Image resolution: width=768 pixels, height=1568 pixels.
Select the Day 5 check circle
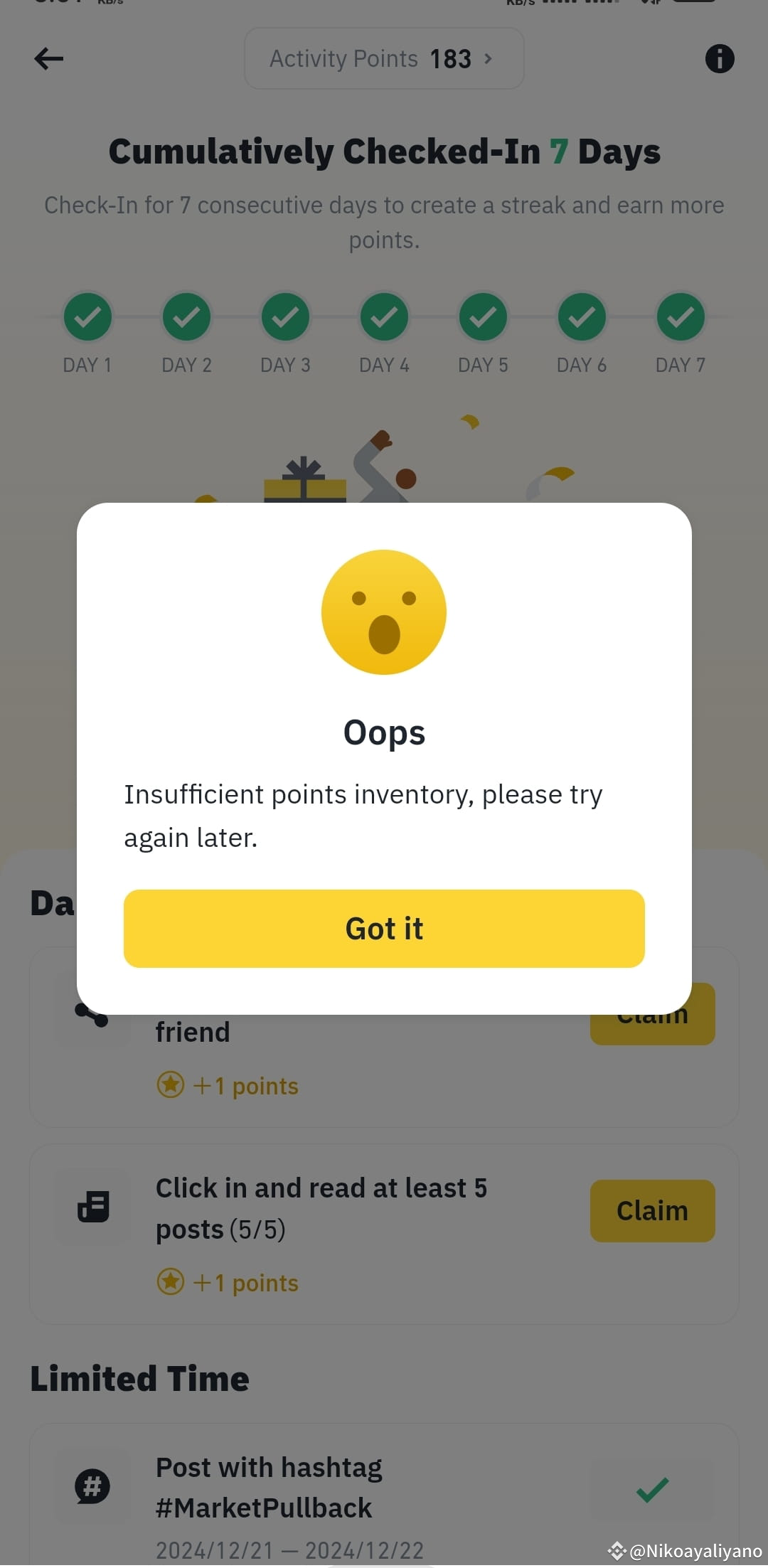click(482, 316)
